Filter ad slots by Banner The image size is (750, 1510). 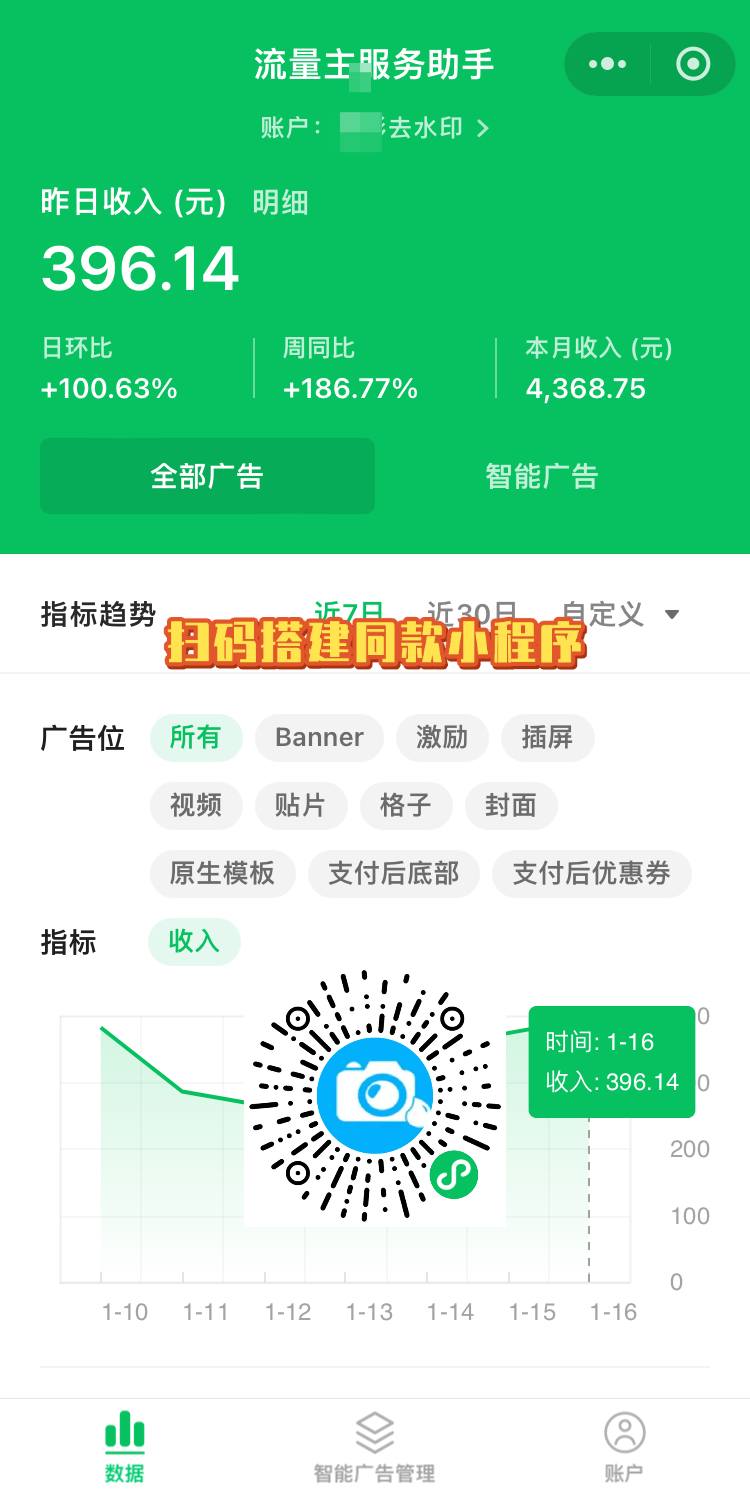(x=319, y=738)
